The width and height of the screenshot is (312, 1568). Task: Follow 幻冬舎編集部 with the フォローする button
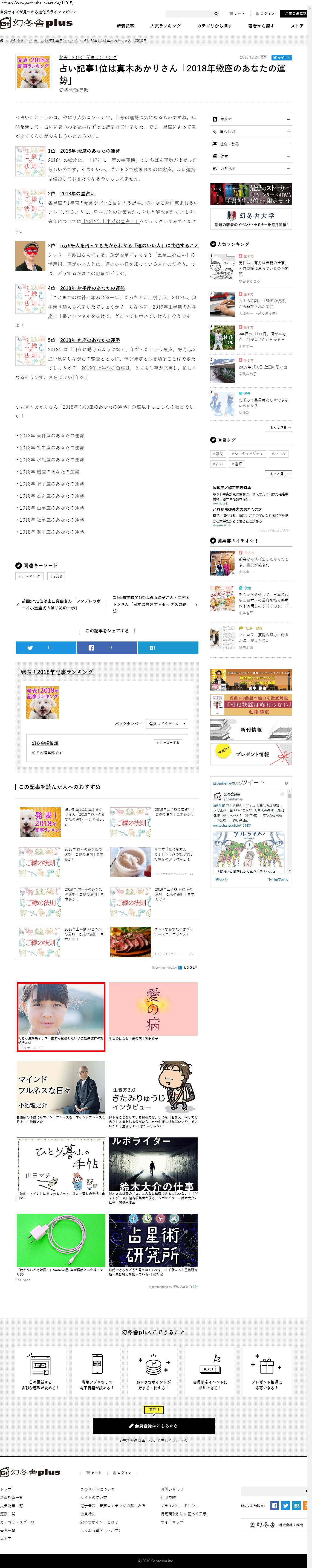pyautogui.click(x=167, y=743)
